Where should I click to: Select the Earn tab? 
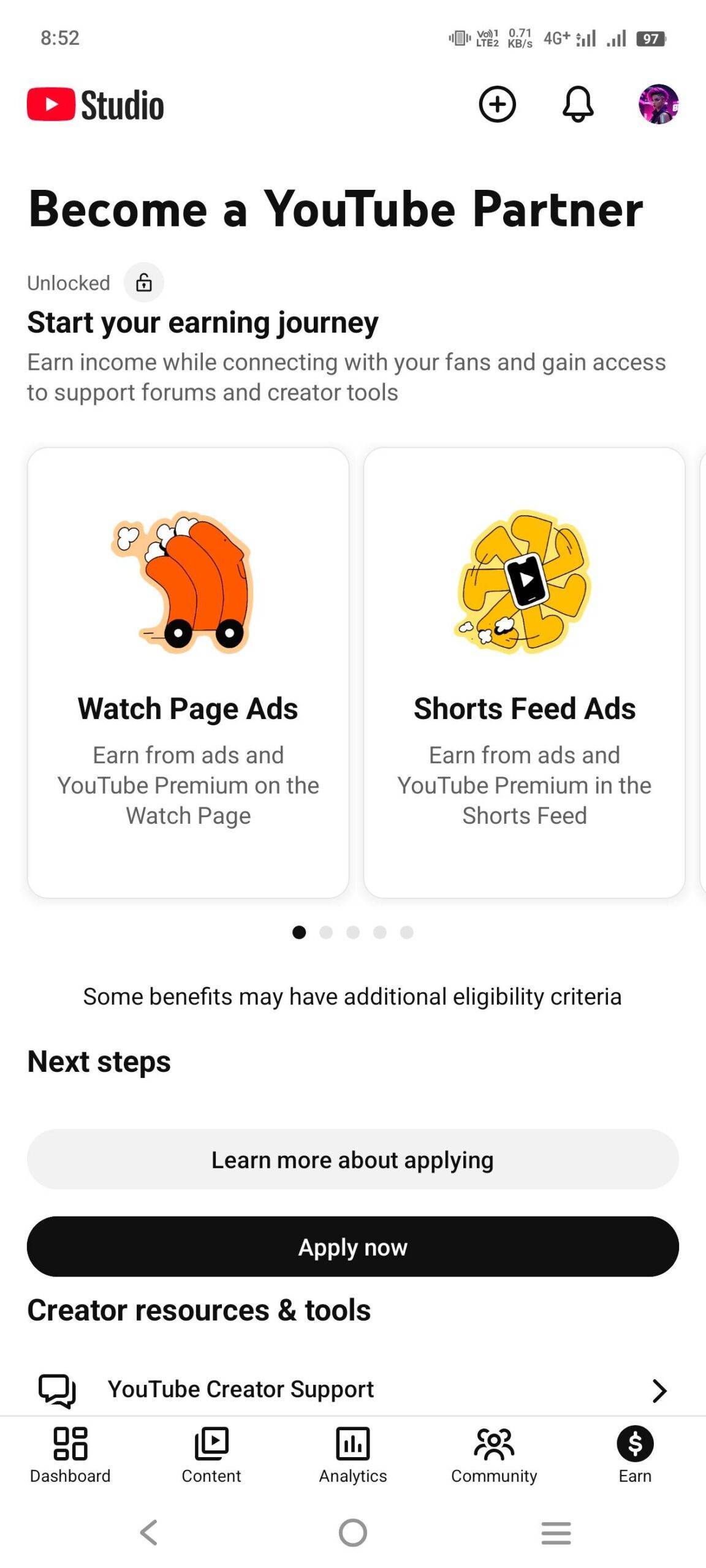pyautogui.click(x=635, y=1454)
